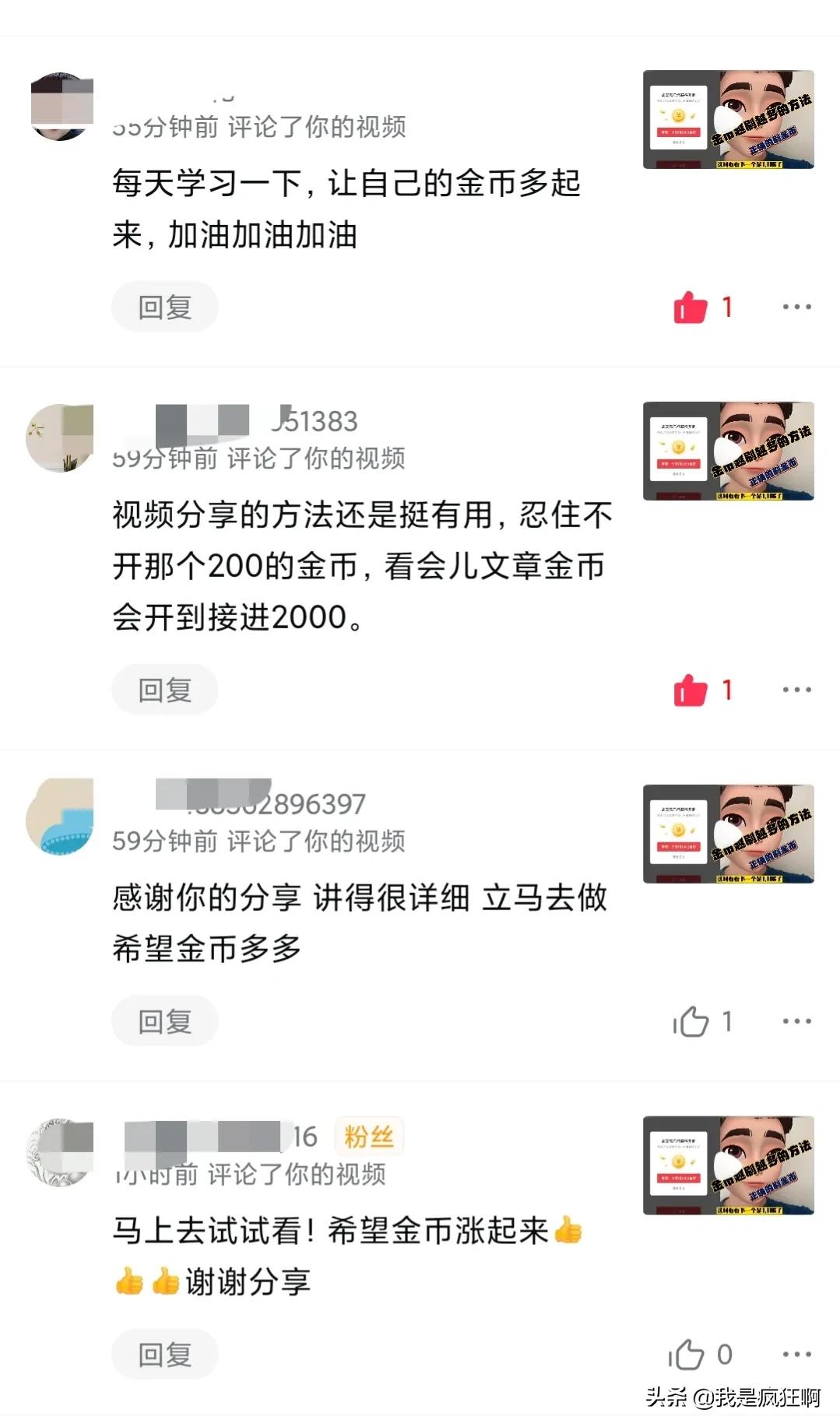Click the red thumbs-up icon on first comment
Viewport: 840px width, 1427px height.
pos(688,307)
